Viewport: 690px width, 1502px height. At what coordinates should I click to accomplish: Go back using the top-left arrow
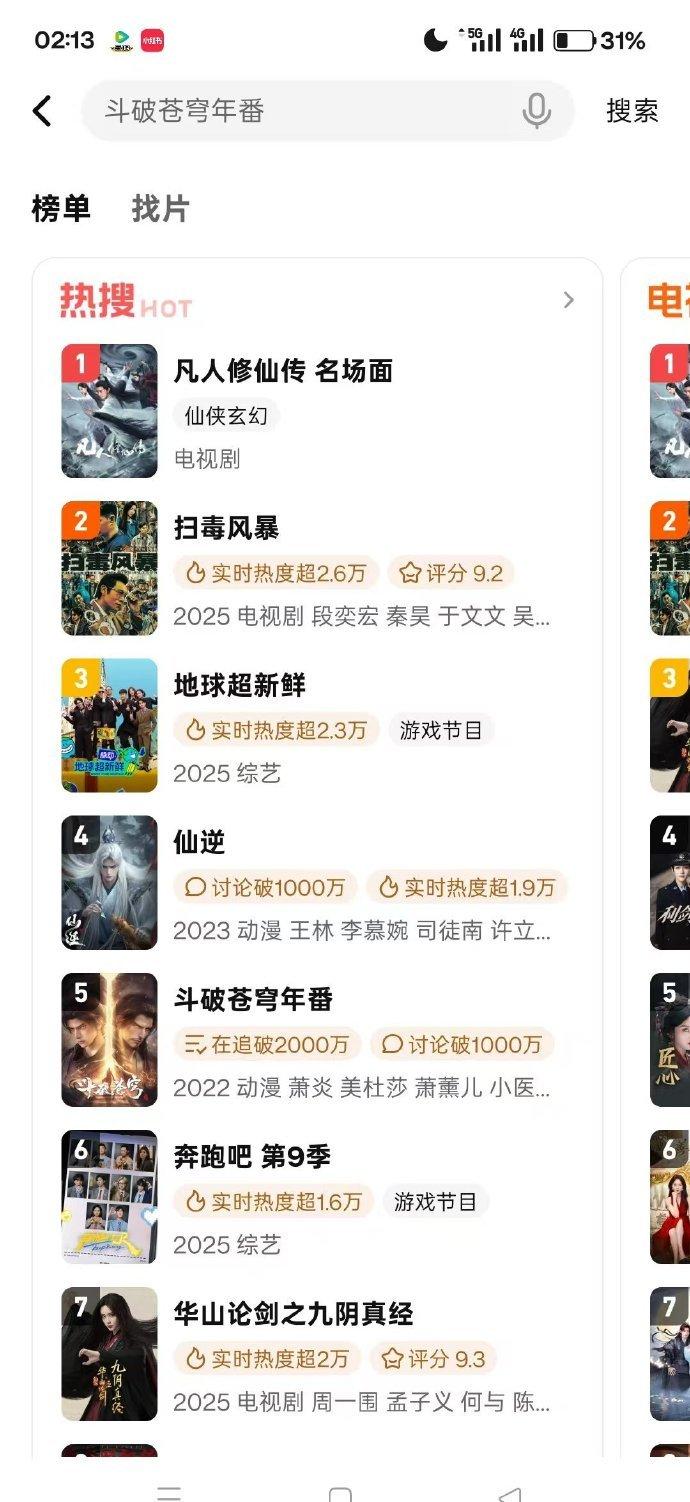pyautogui.click(x=42, y=111)
